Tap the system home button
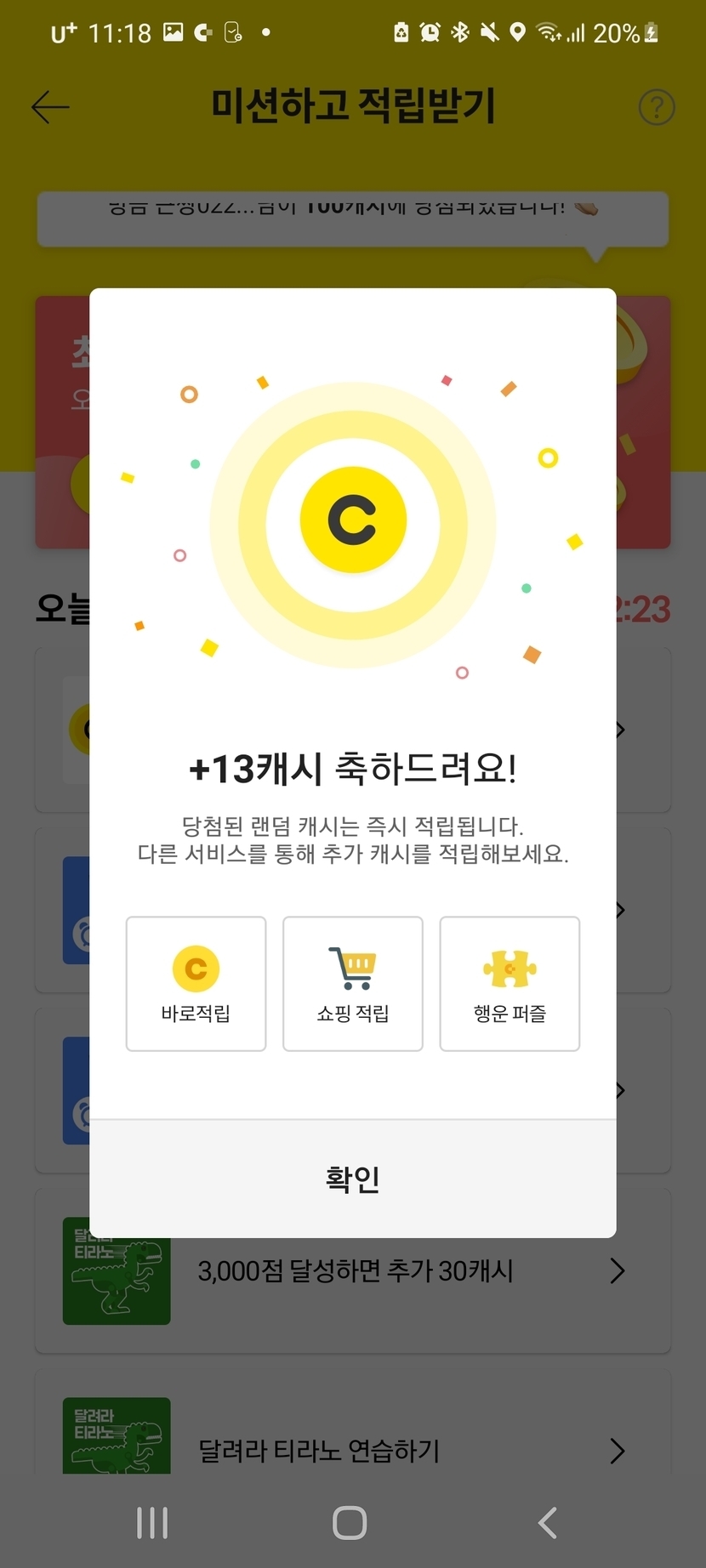The width and height of the screenshot is (706, 1568). [x=350, y=1522]
